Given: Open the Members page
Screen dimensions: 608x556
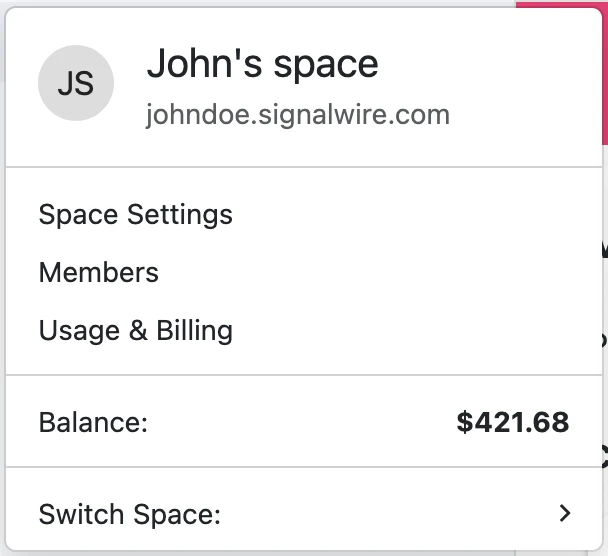Looking at the screenshot, I should [98, 273].
